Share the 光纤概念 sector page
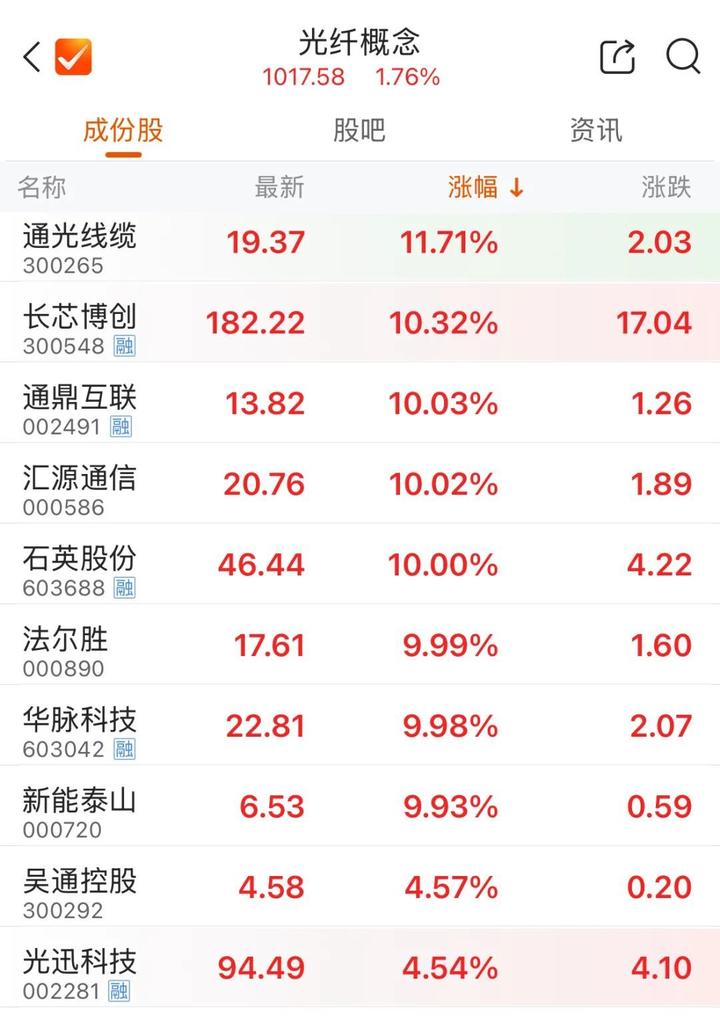This screenshot has height=1022, width=720. tap(617, 57)
